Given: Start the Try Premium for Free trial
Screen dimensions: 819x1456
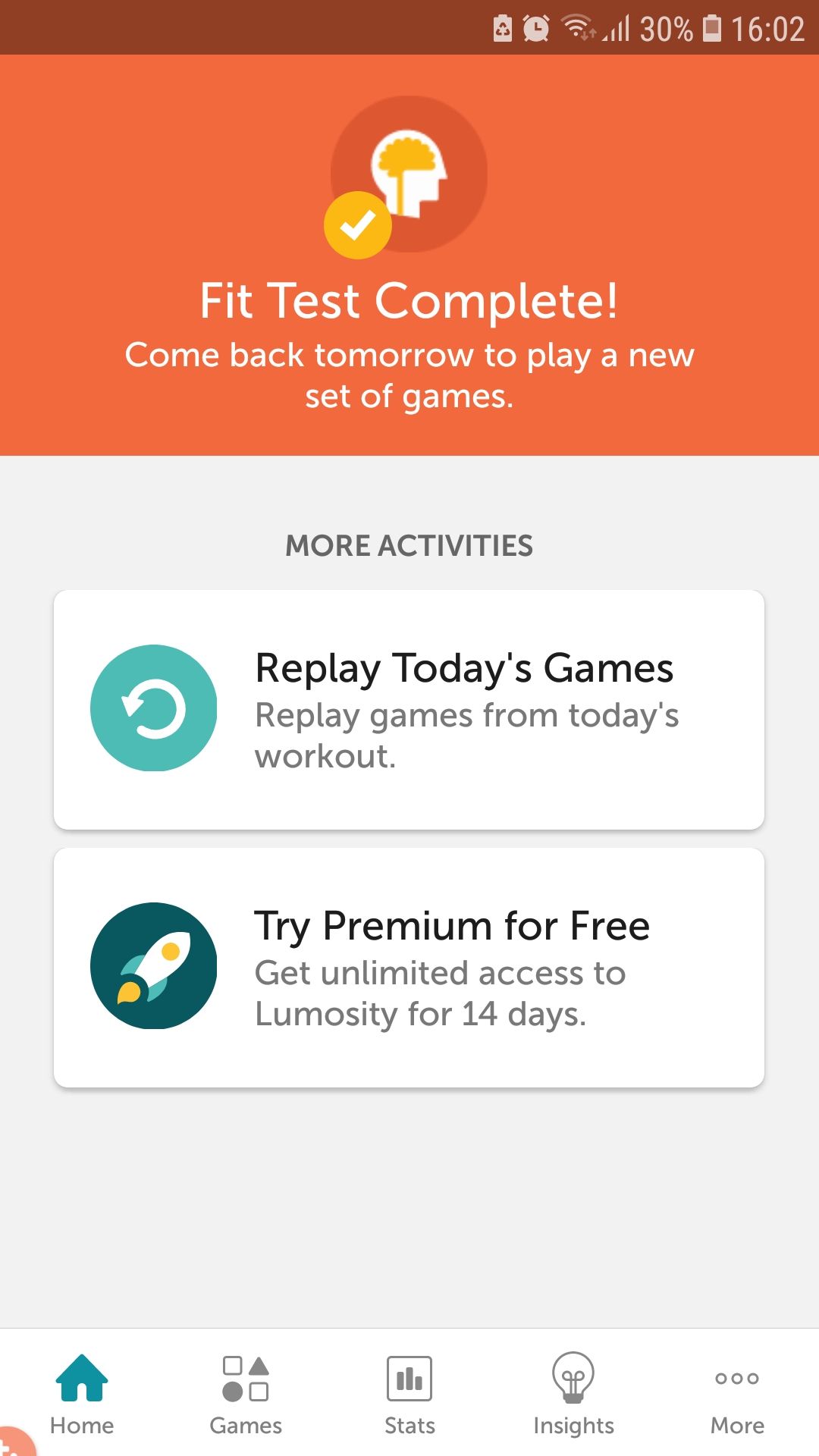Looking at the screenshot, I should (409, 968).
